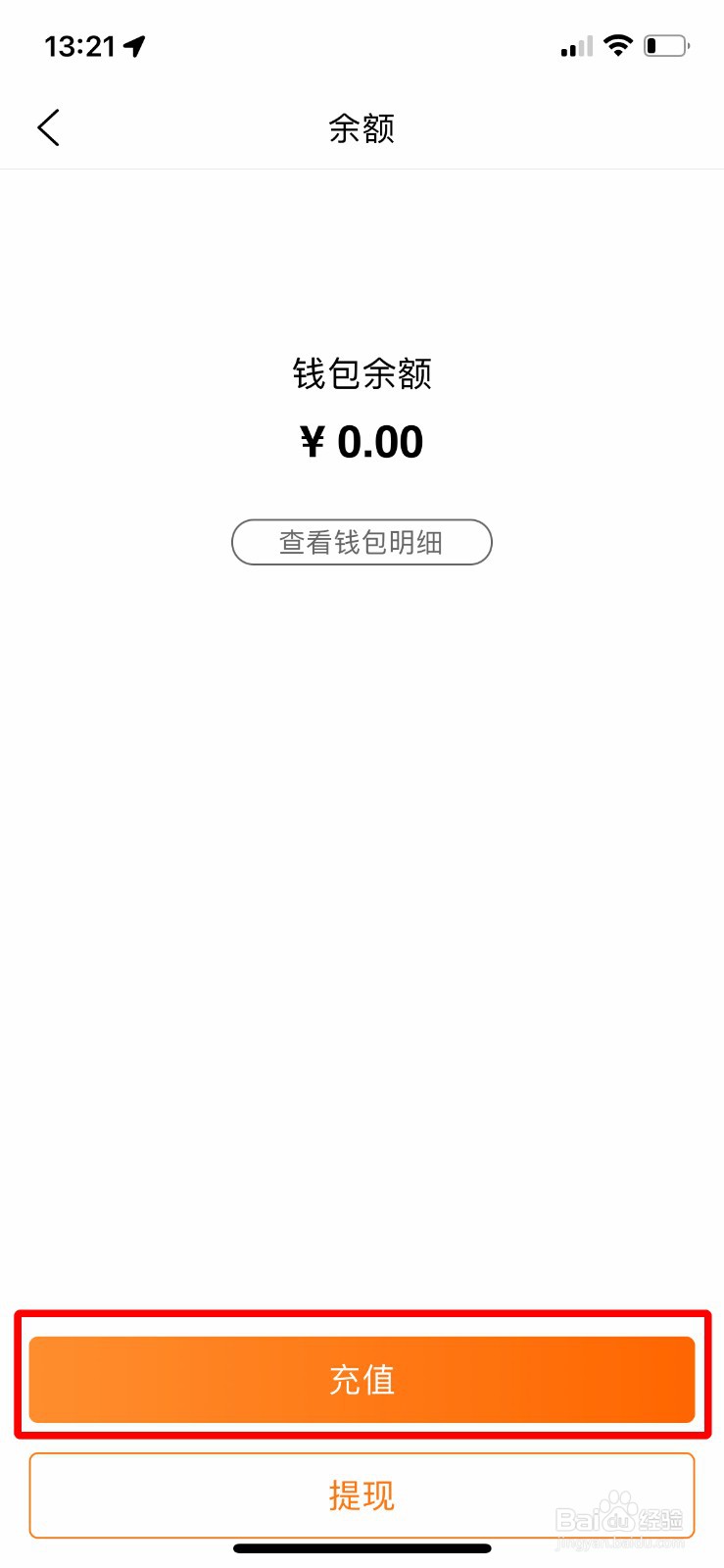This screenshot has height=1568, width=724.
Task: Select the orange 充值 recharge label
Action: click(362, 1380)
